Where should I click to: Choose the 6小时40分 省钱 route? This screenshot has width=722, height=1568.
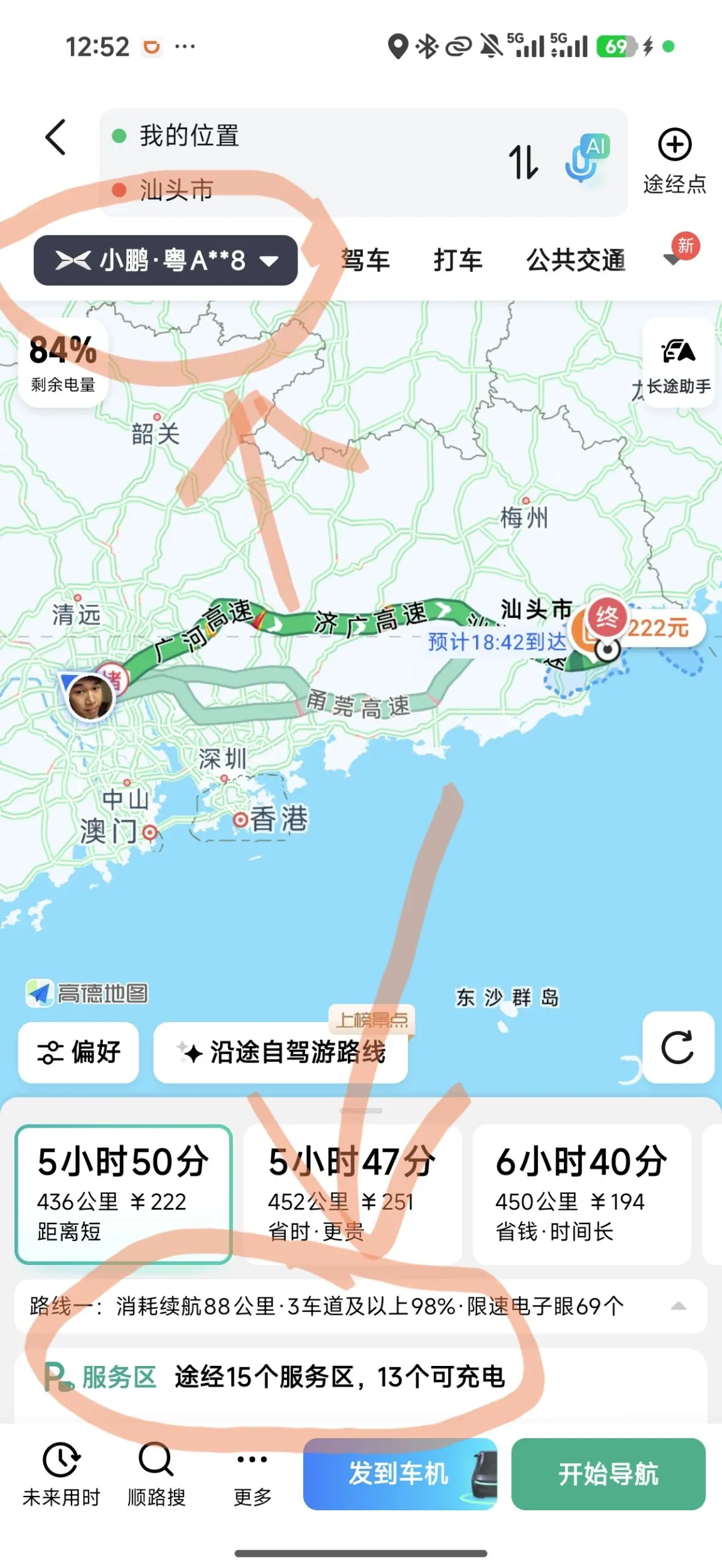pyautogui.click(x=581, y=1193)
